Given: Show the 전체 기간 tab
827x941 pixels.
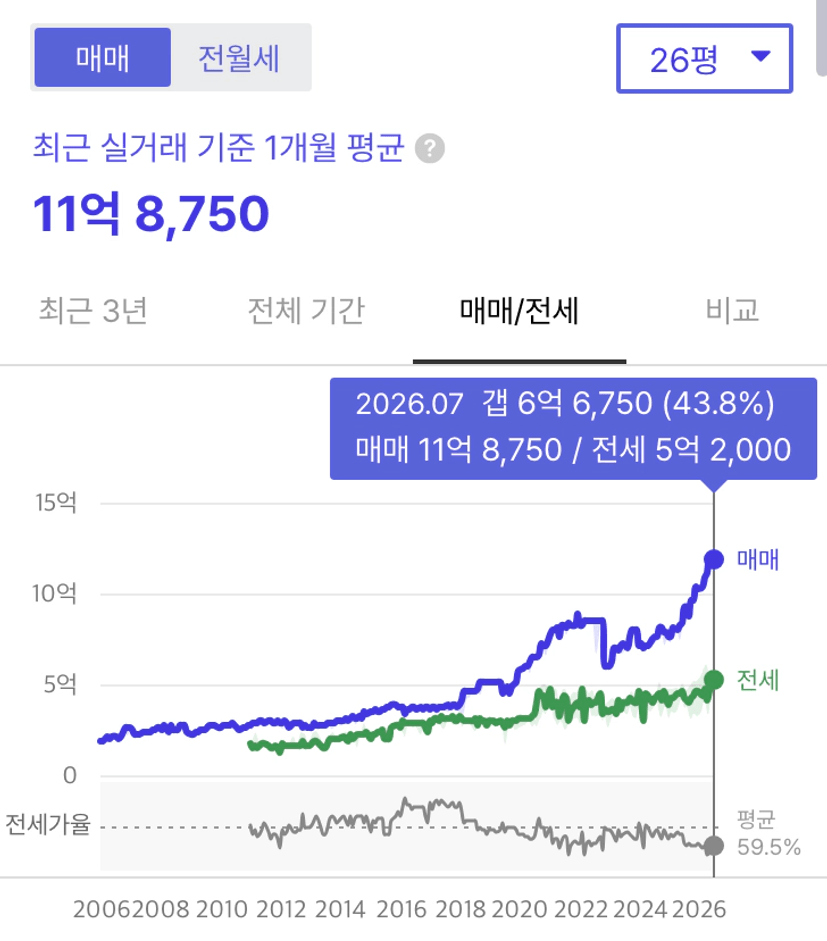Looking at the screenshot, I should click(306, 310).
